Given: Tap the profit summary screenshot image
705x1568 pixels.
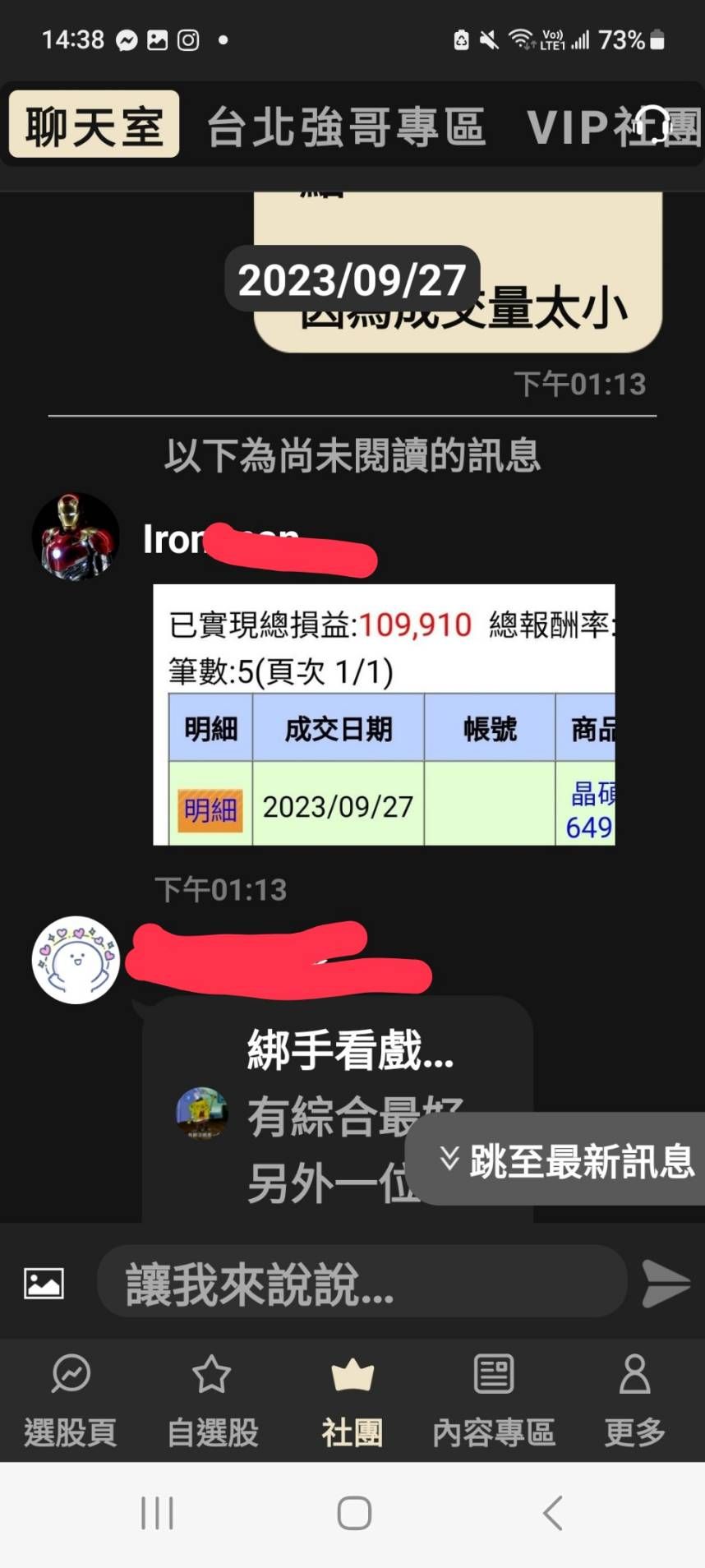Looking at the screenshot, I should pyautogui.click(x=383, y=713).
